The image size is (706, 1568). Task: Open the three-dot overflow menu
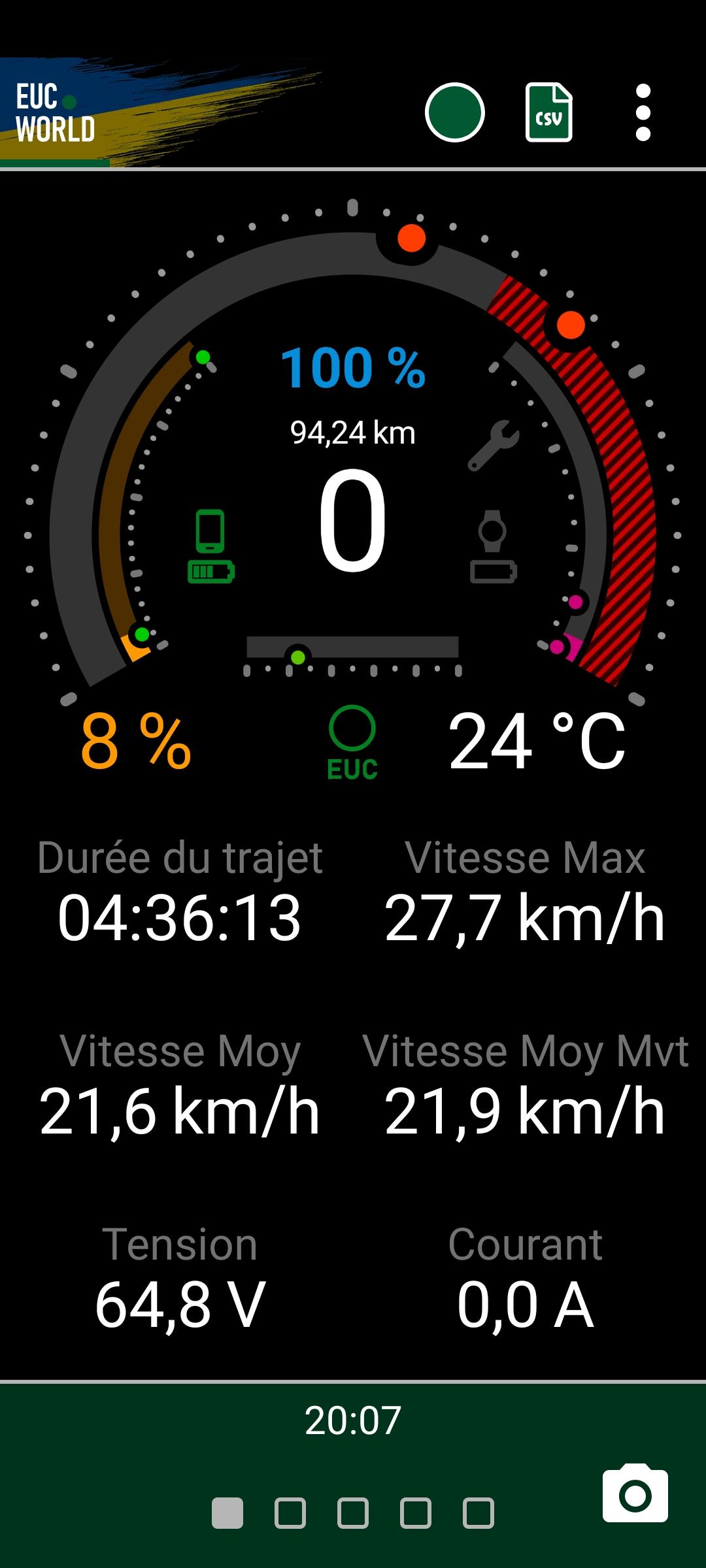(643, 112)
